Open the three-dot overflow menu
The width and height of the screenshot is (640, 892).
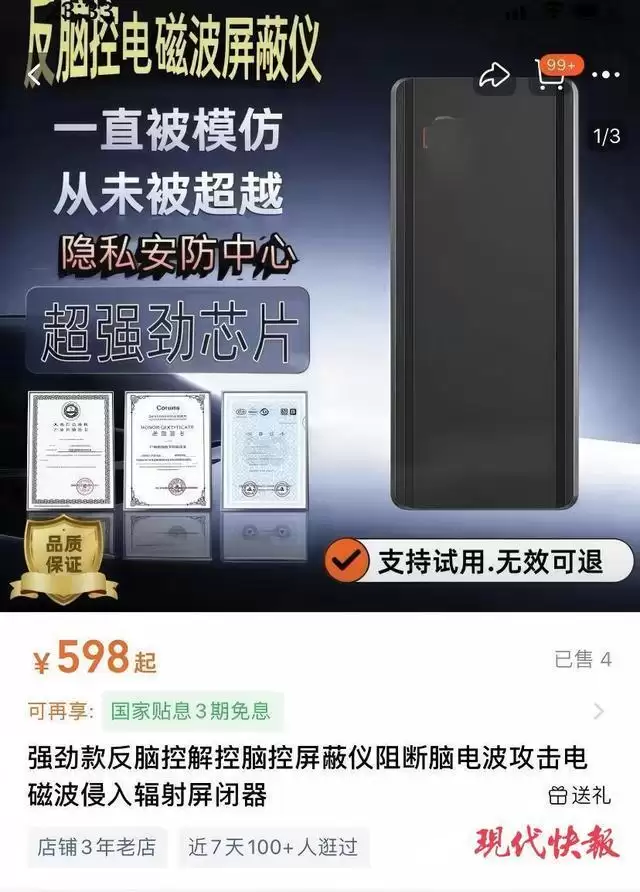point(606,75)
